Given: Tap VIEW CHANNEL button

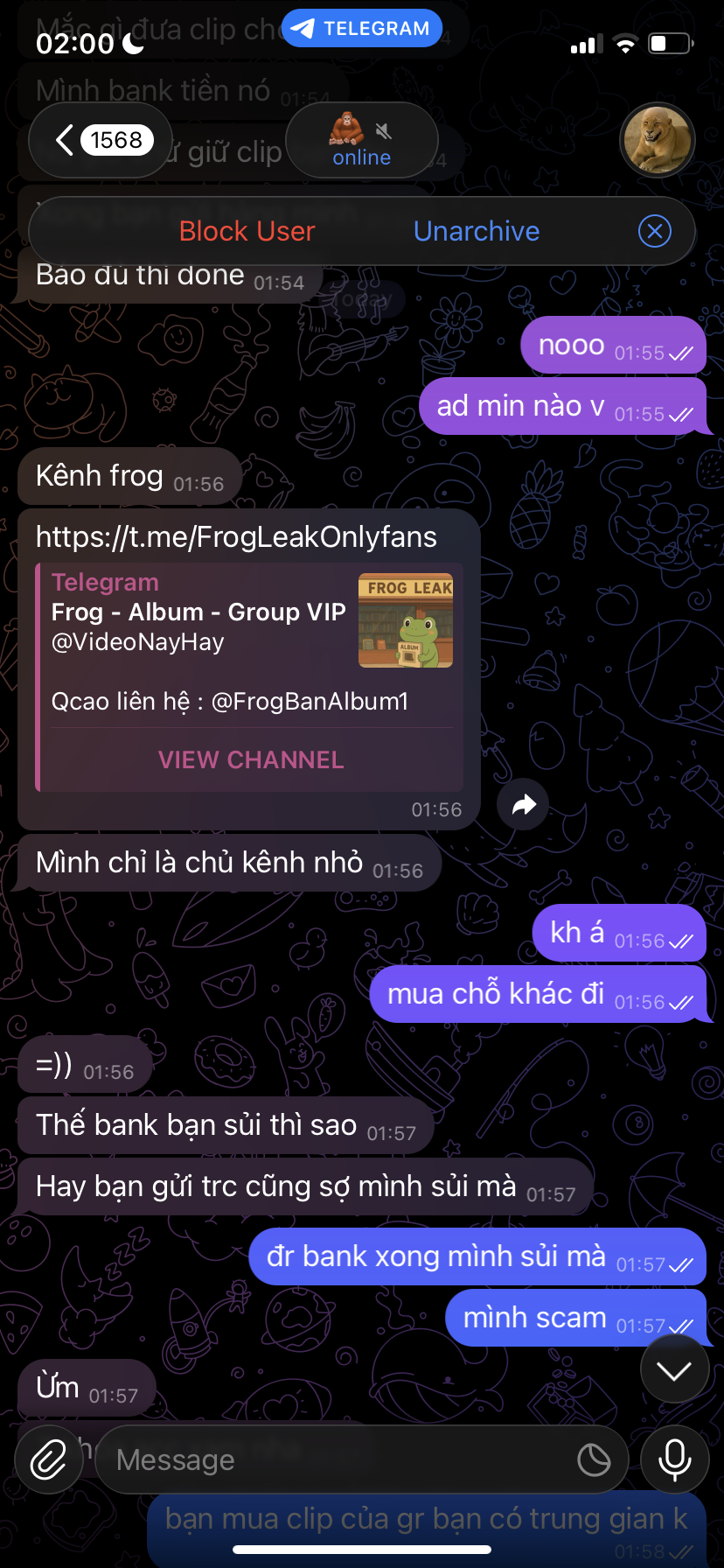Looking at the screenshot, I should point(251,759).
